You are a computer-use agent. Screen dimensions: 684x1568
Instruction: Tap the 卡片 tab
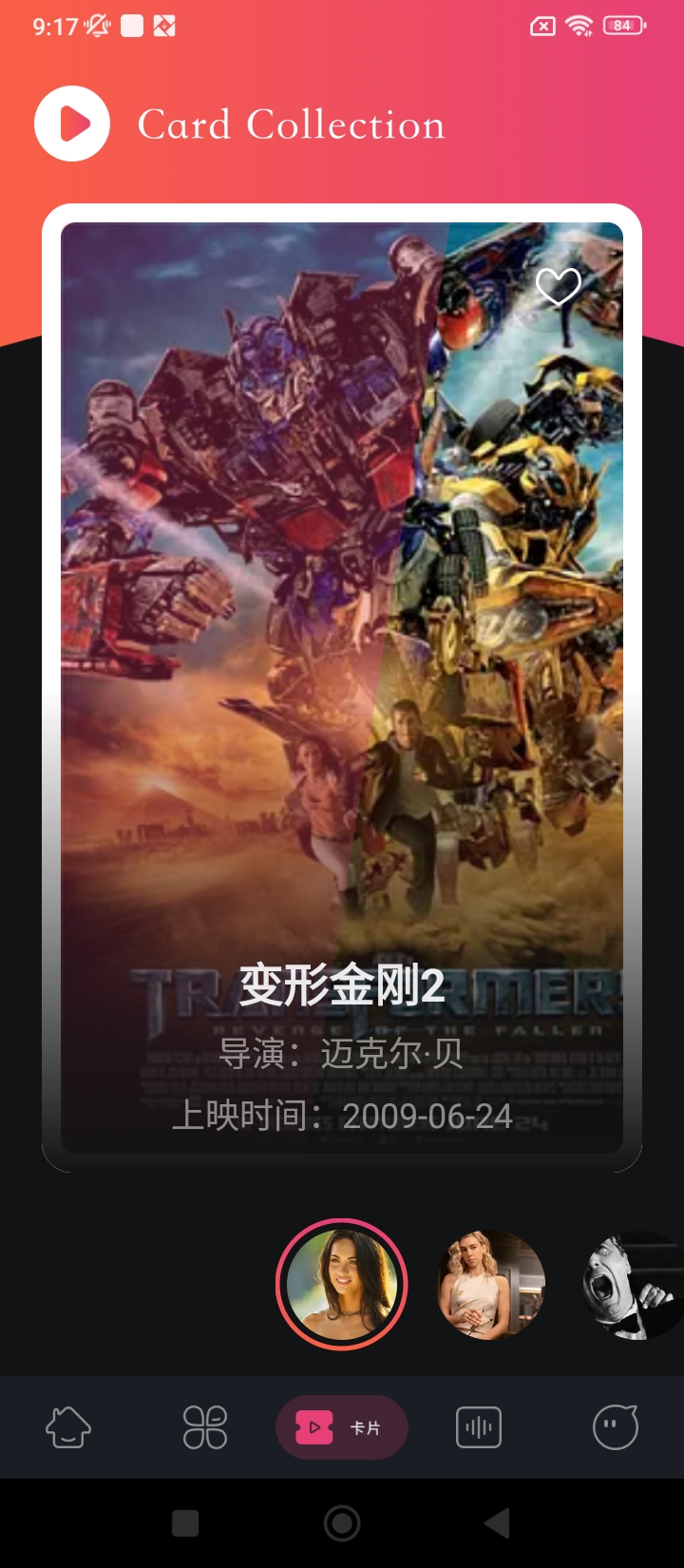342,1427
